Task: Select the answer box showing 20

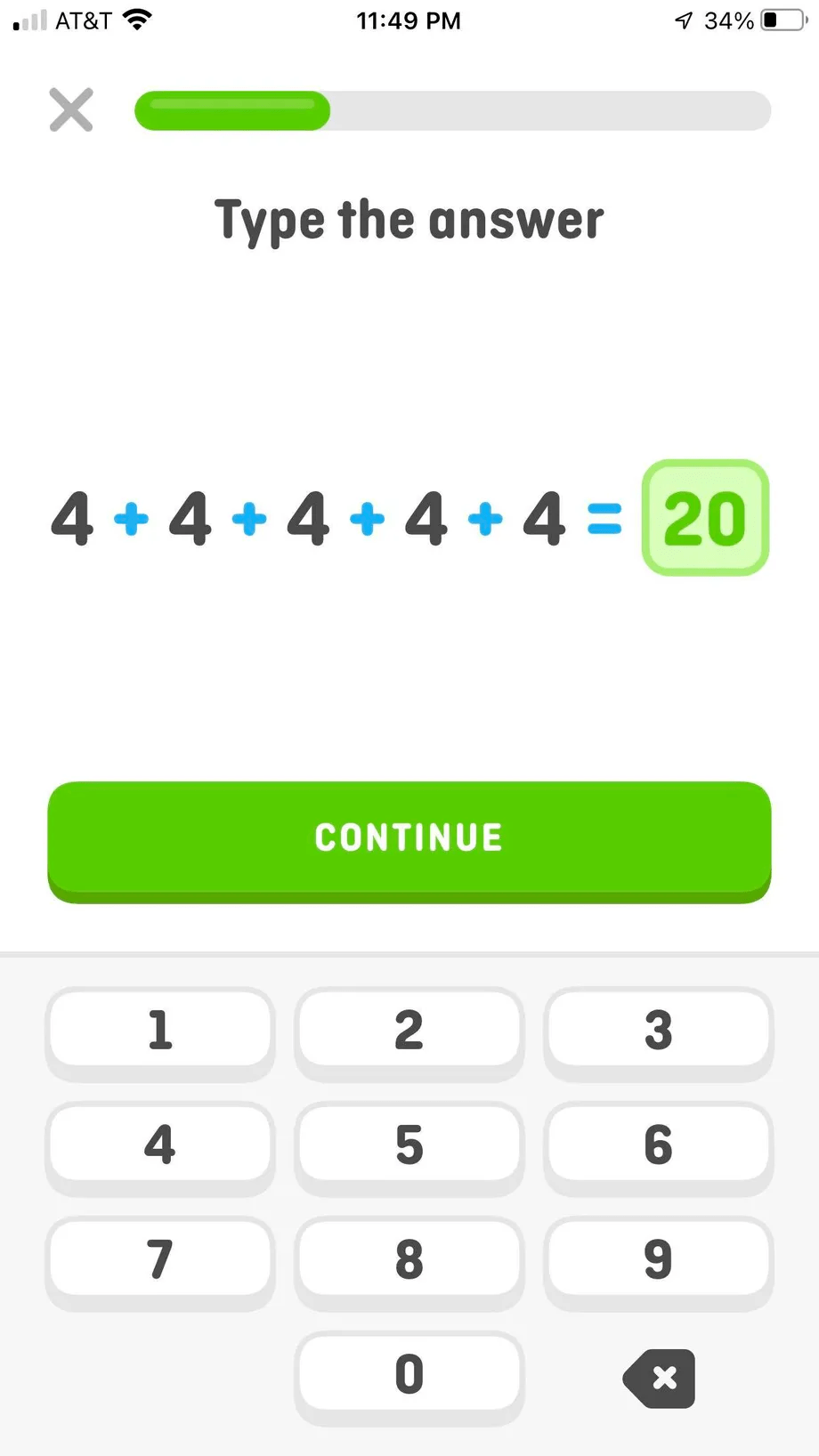Action: coord(705,518)
